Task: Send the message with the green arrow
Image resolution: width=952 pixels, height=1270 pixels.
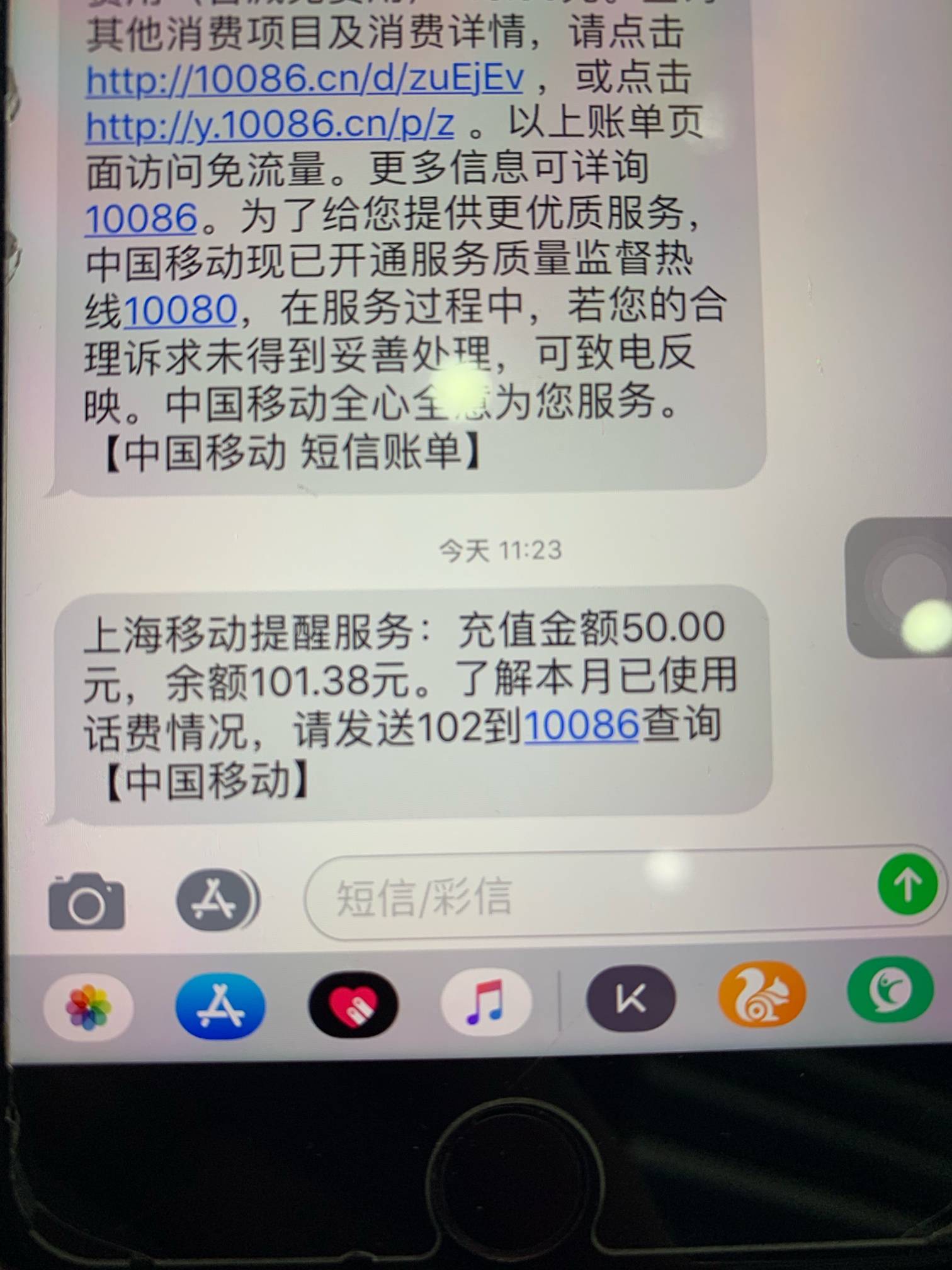Action: (x=907, y=884)
